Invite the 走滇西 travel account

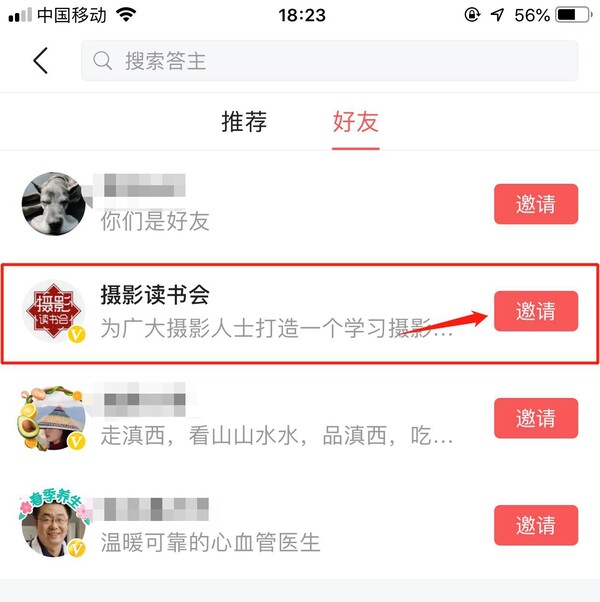(536, 418)
